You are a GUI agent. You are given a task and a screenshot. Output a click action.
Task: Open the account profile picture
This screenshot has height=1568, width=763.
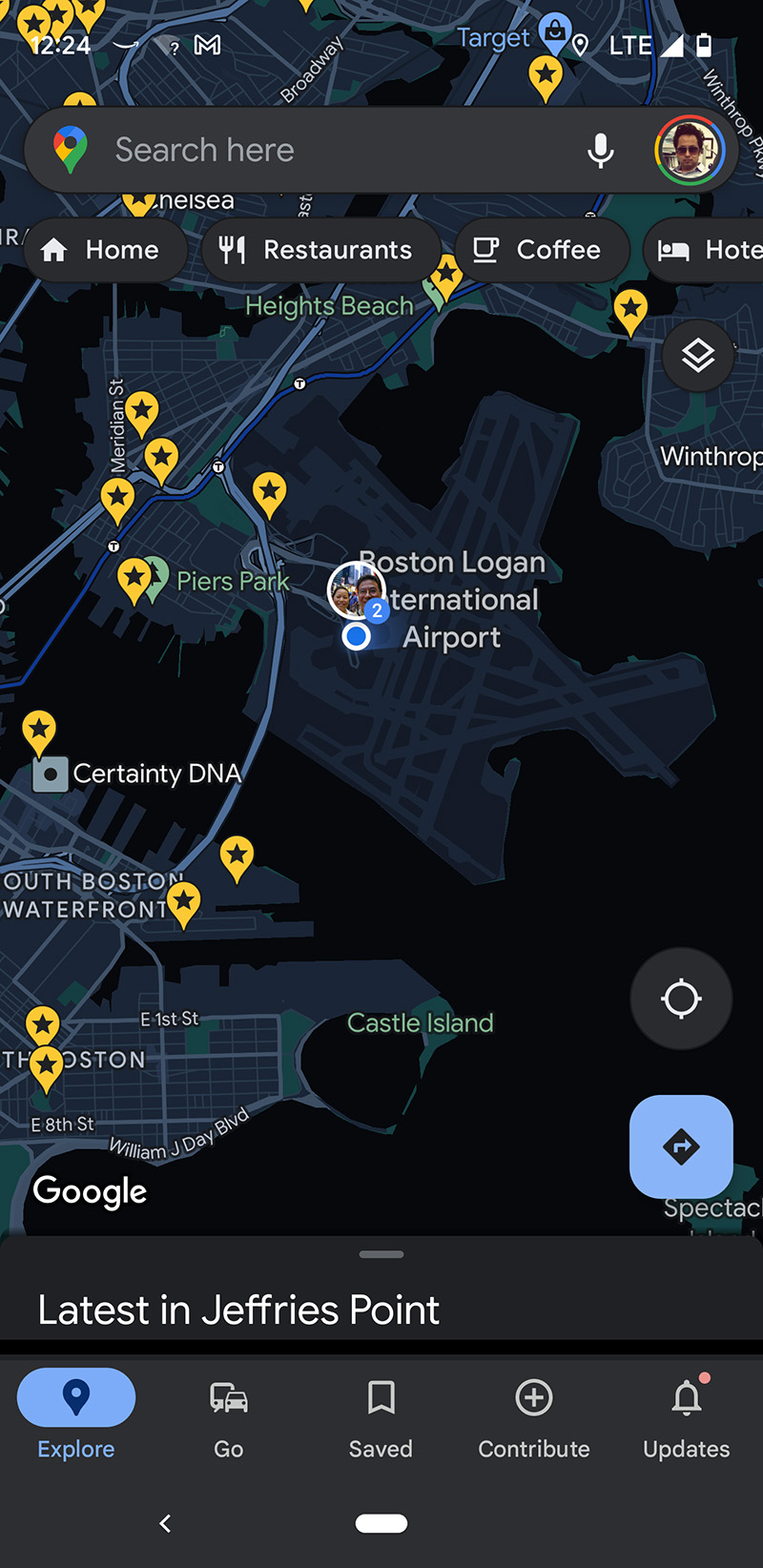690,151
